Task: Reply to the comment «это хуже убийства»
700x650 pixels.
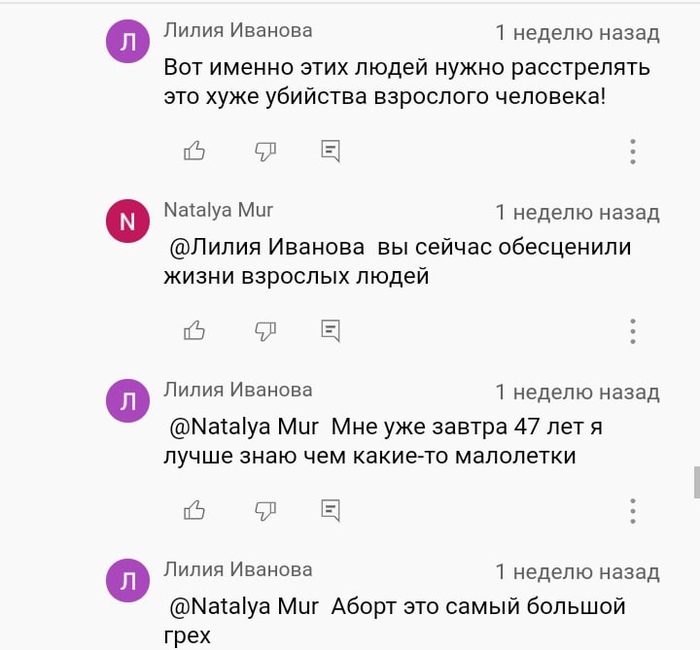Action: coord(331,151)
